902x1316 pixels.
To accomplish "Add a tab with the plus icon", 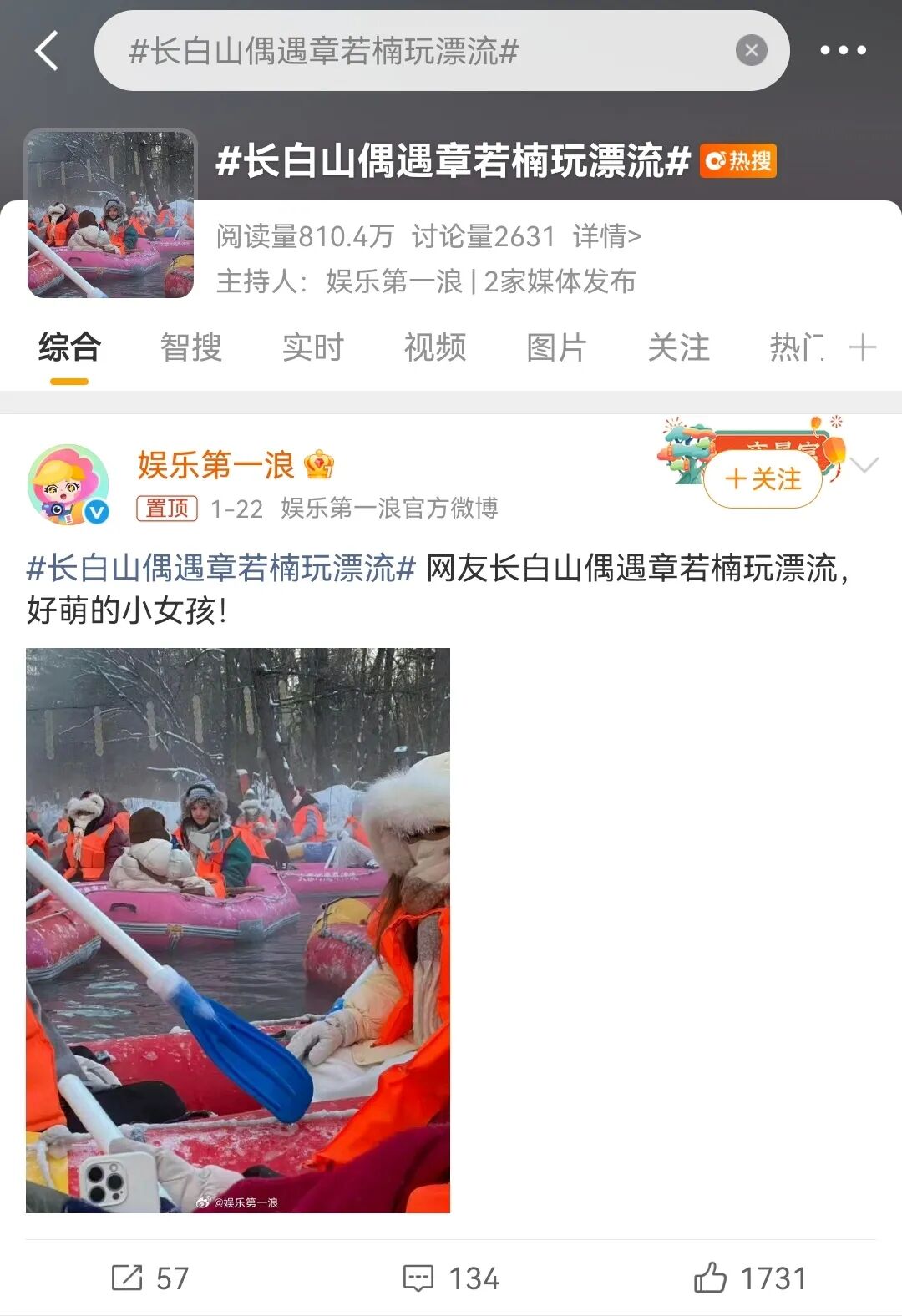I will click(862, 347).
